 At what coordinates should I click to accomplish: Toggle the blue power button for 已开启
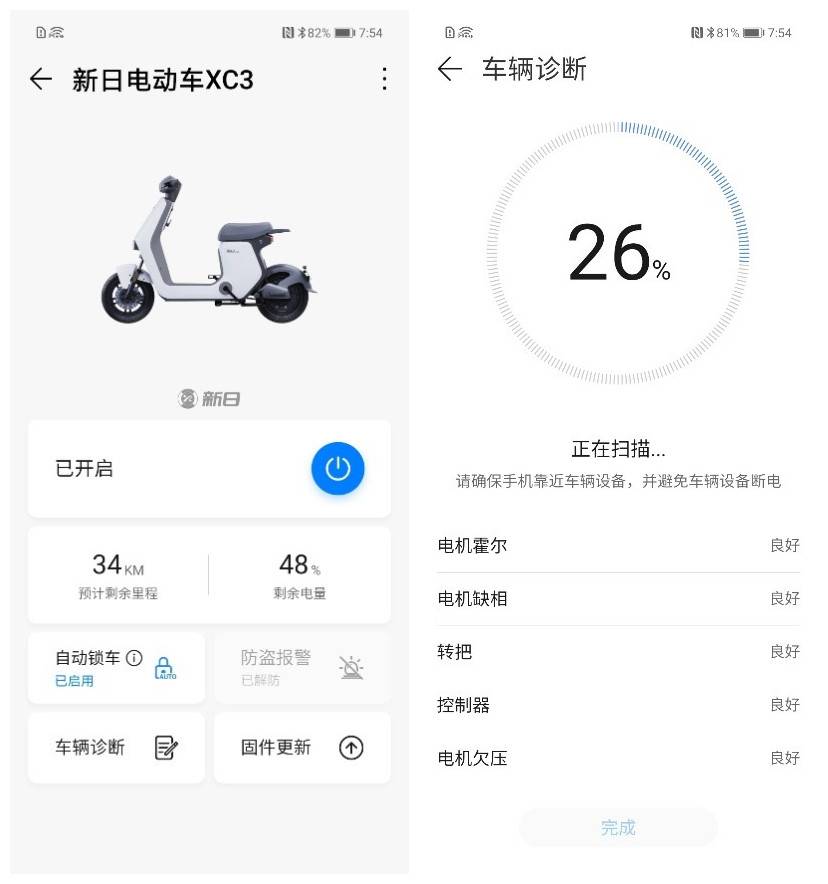(x=337, y=468)
